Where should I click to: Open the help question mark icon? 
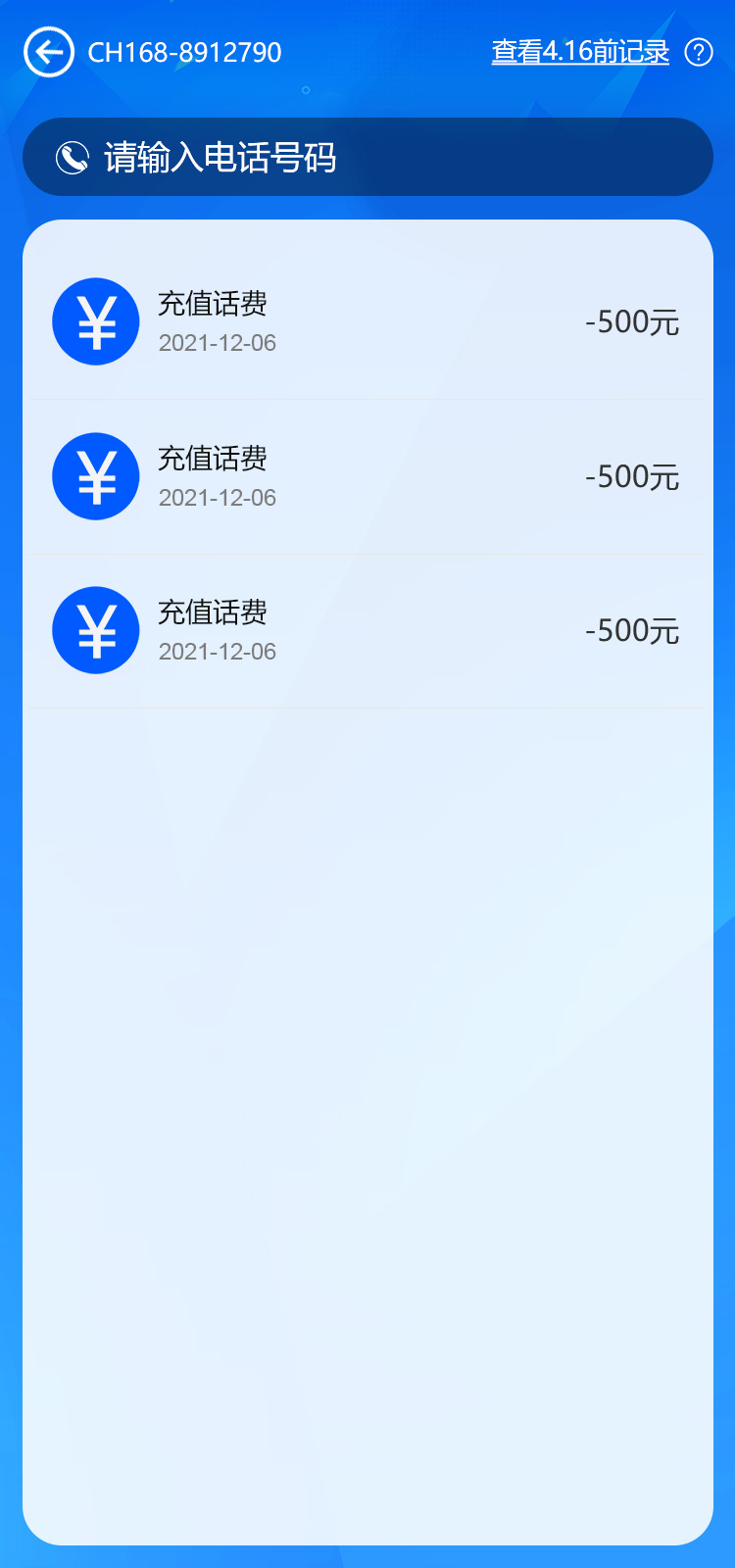click(699, 52)
